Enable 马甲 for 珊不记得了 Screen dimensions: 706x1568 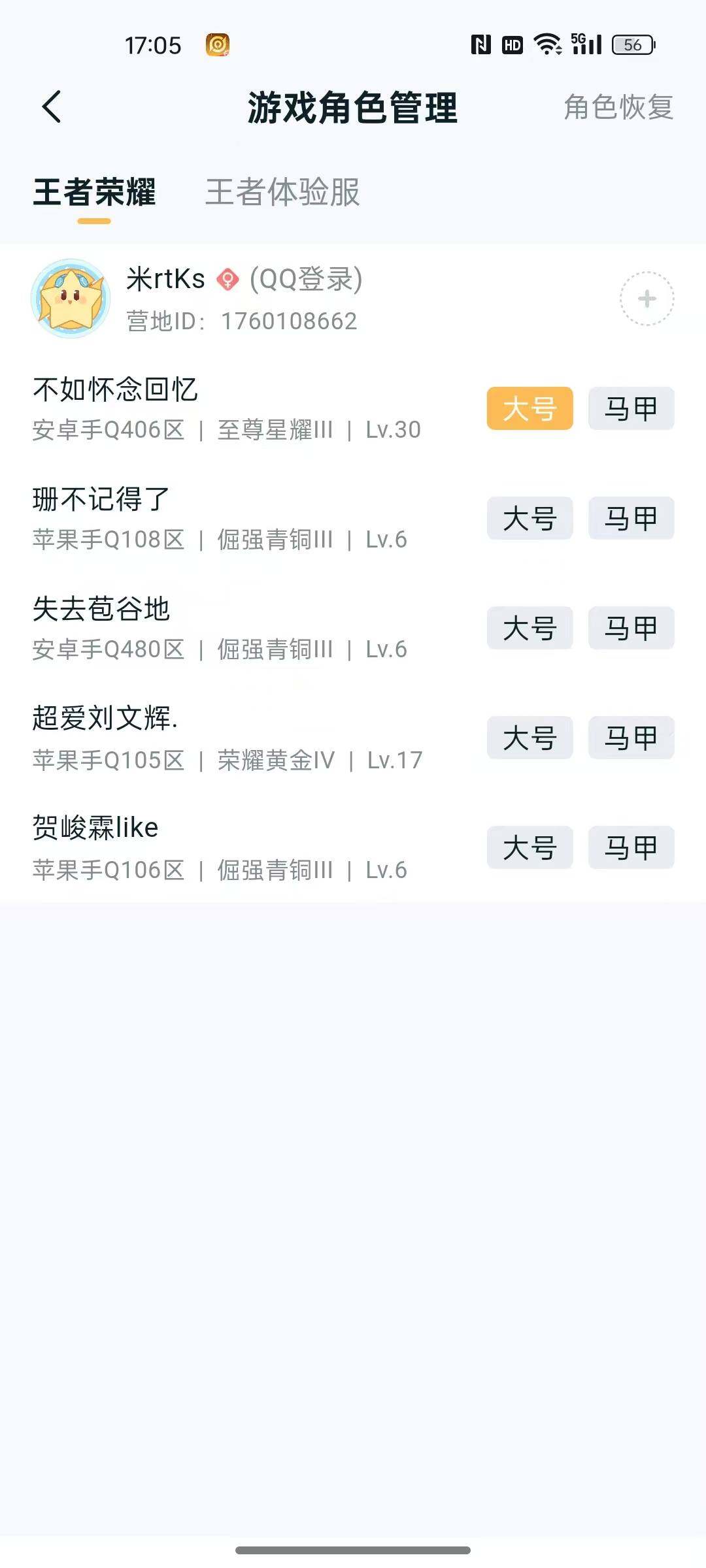click(630, 518)
